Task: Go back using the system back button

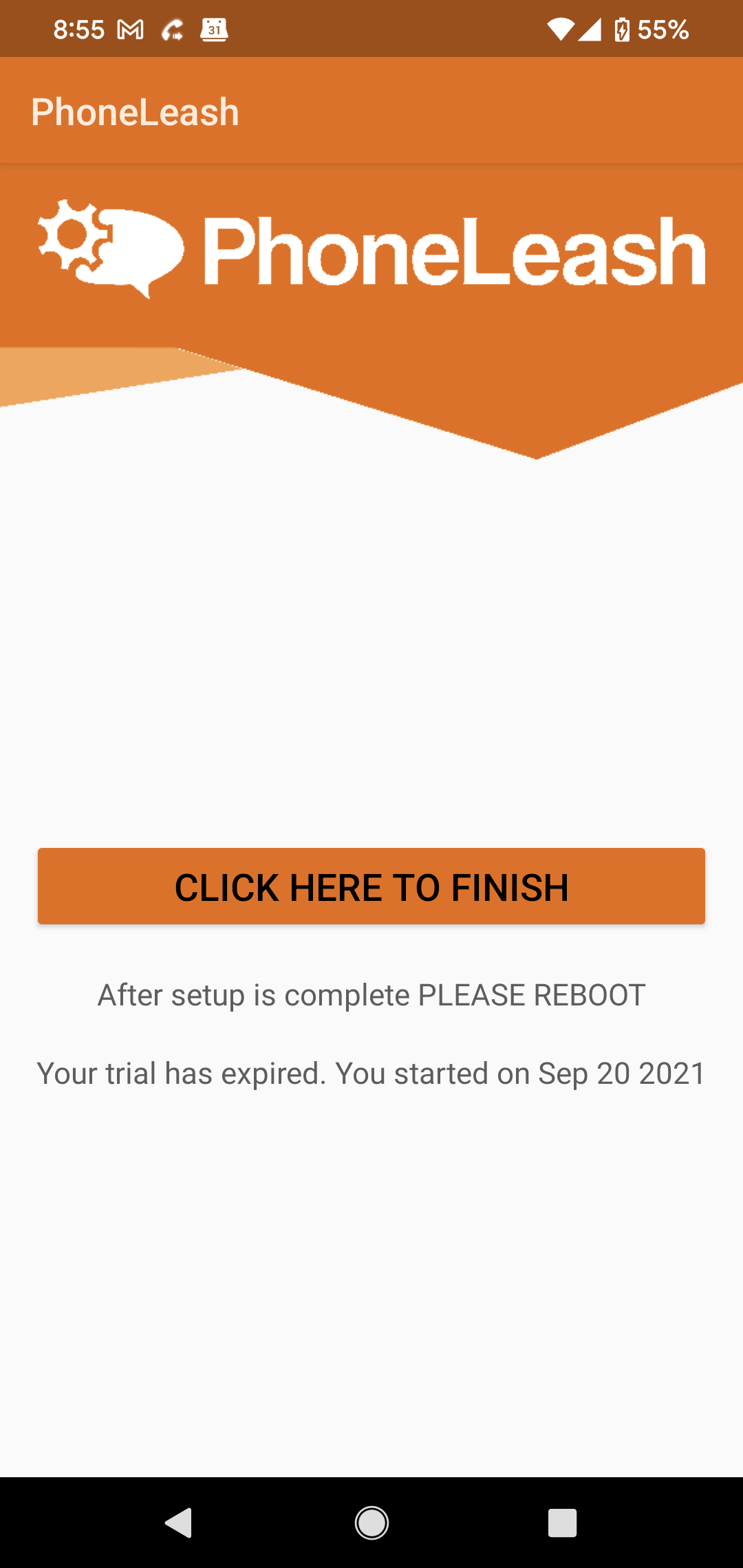Action: pyautogui.click(x=179, y=1523)
